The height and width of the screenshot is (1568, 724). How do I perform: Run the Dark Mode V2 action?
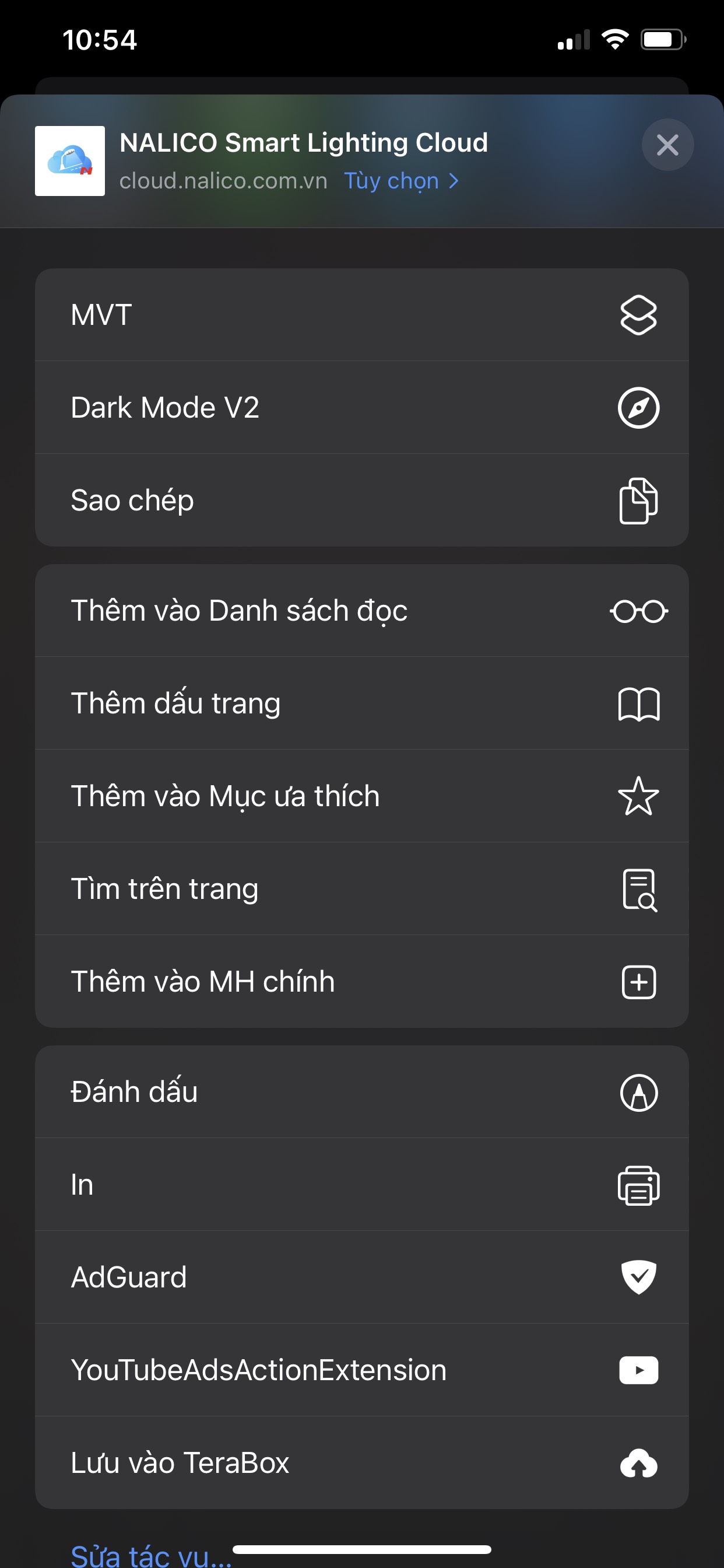pos(361,408)
